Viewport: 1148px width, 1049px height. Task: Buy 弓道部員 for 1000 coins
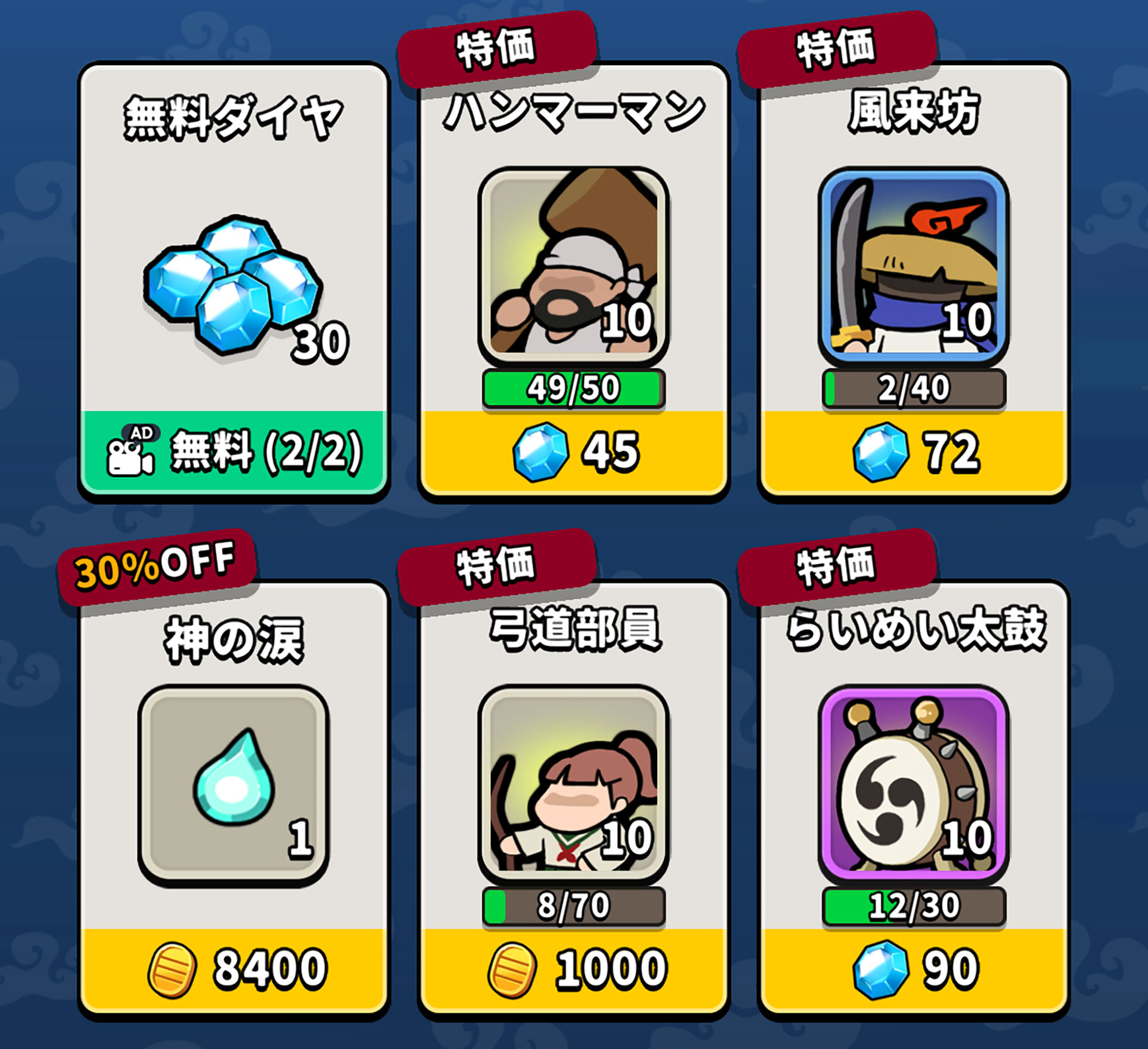tap(574, 969)
